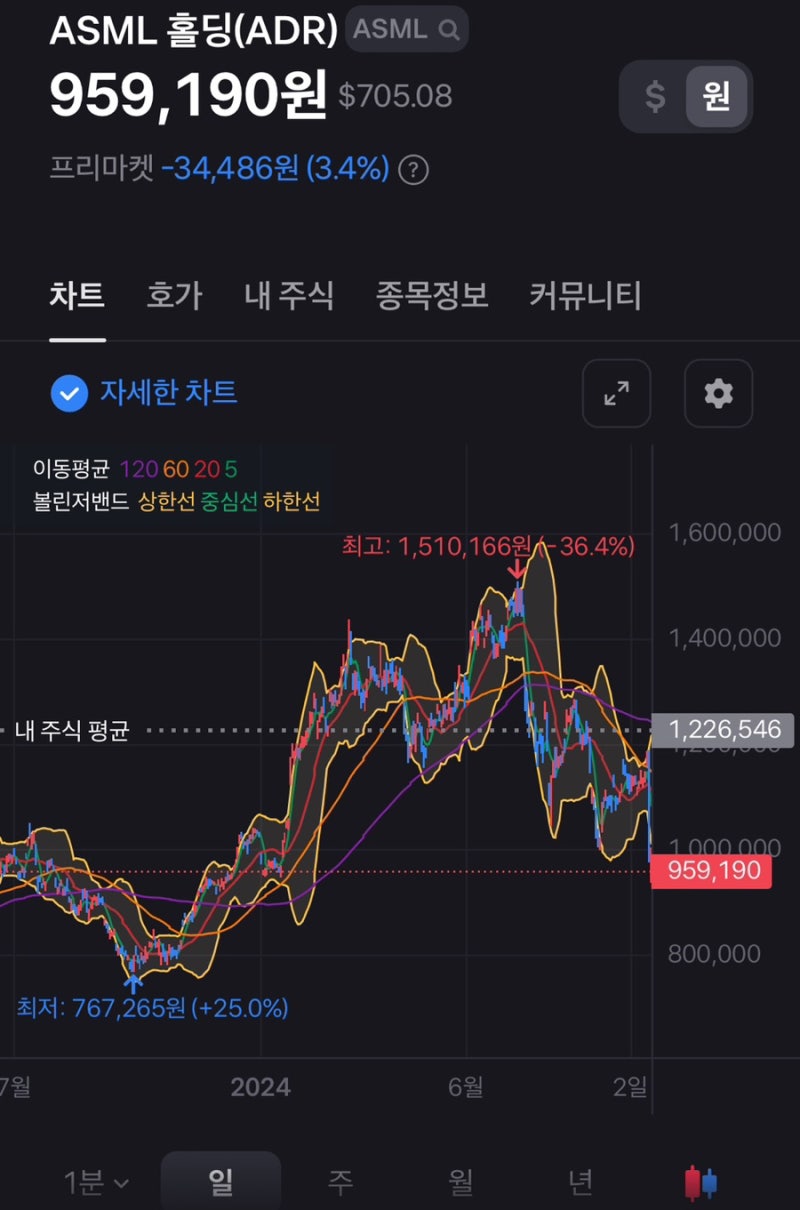Switch price display to dollars ($)

(656, 97)
